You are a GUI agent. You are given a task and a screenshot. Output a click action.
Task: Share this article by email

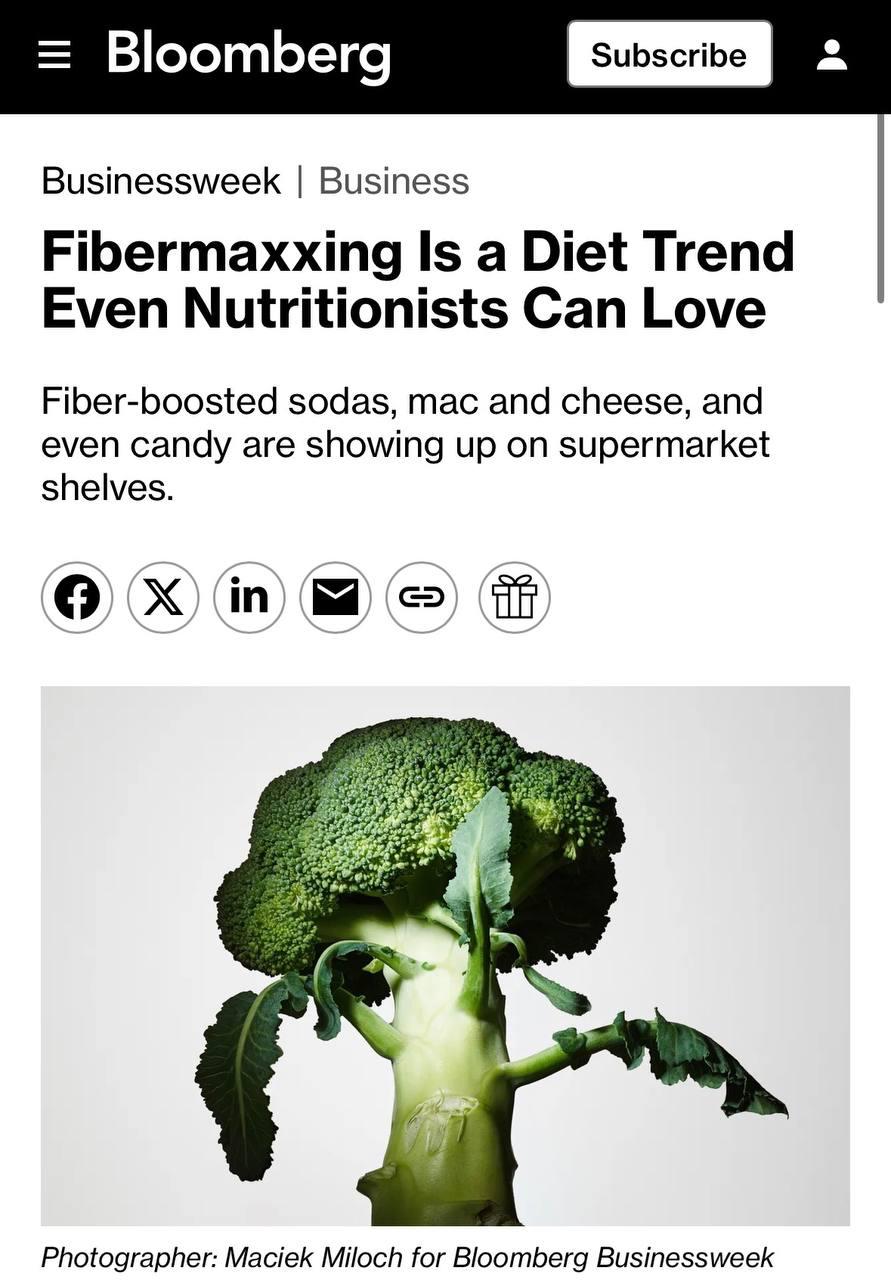(335, 597)
